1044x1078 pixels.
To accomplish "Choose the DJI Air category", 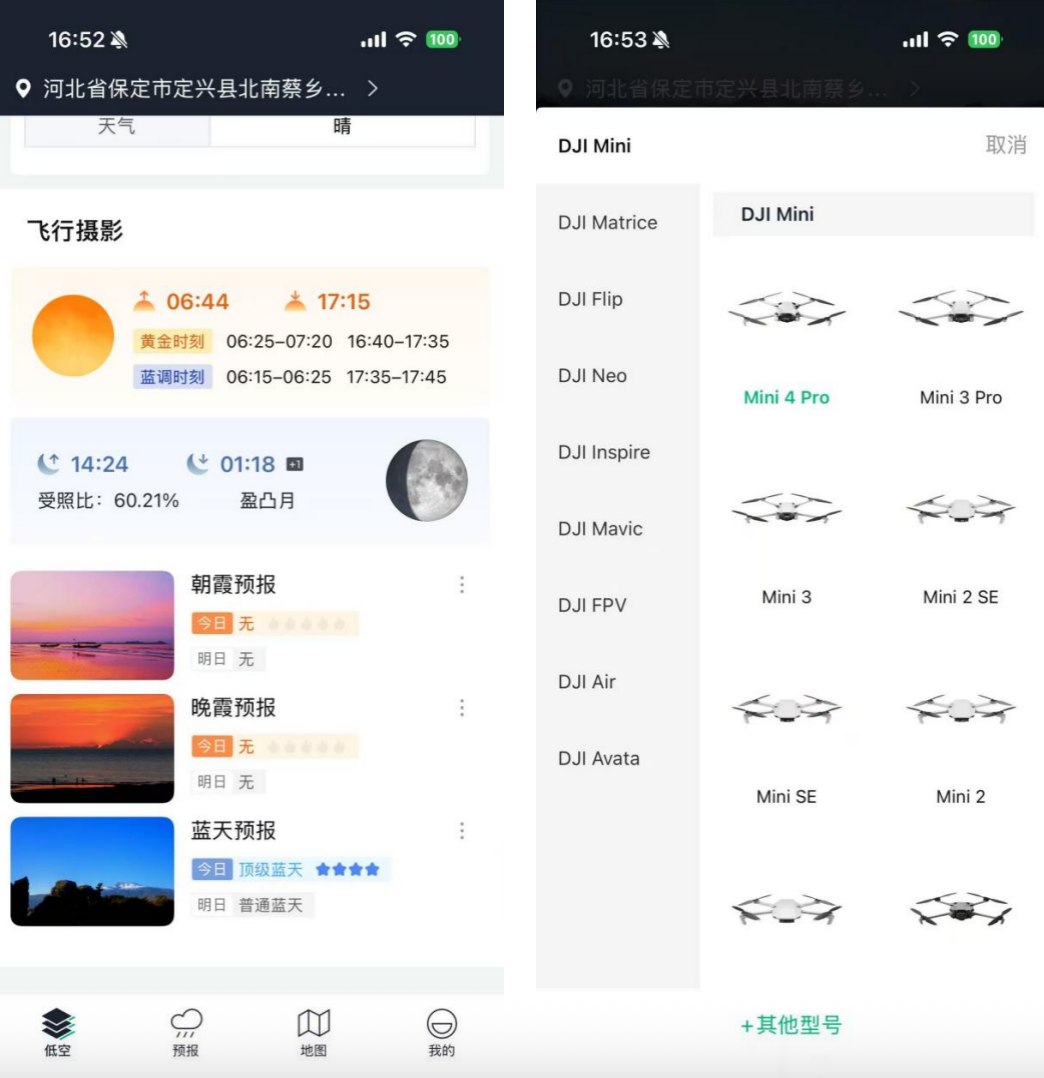I will click(x=587, y=682).
